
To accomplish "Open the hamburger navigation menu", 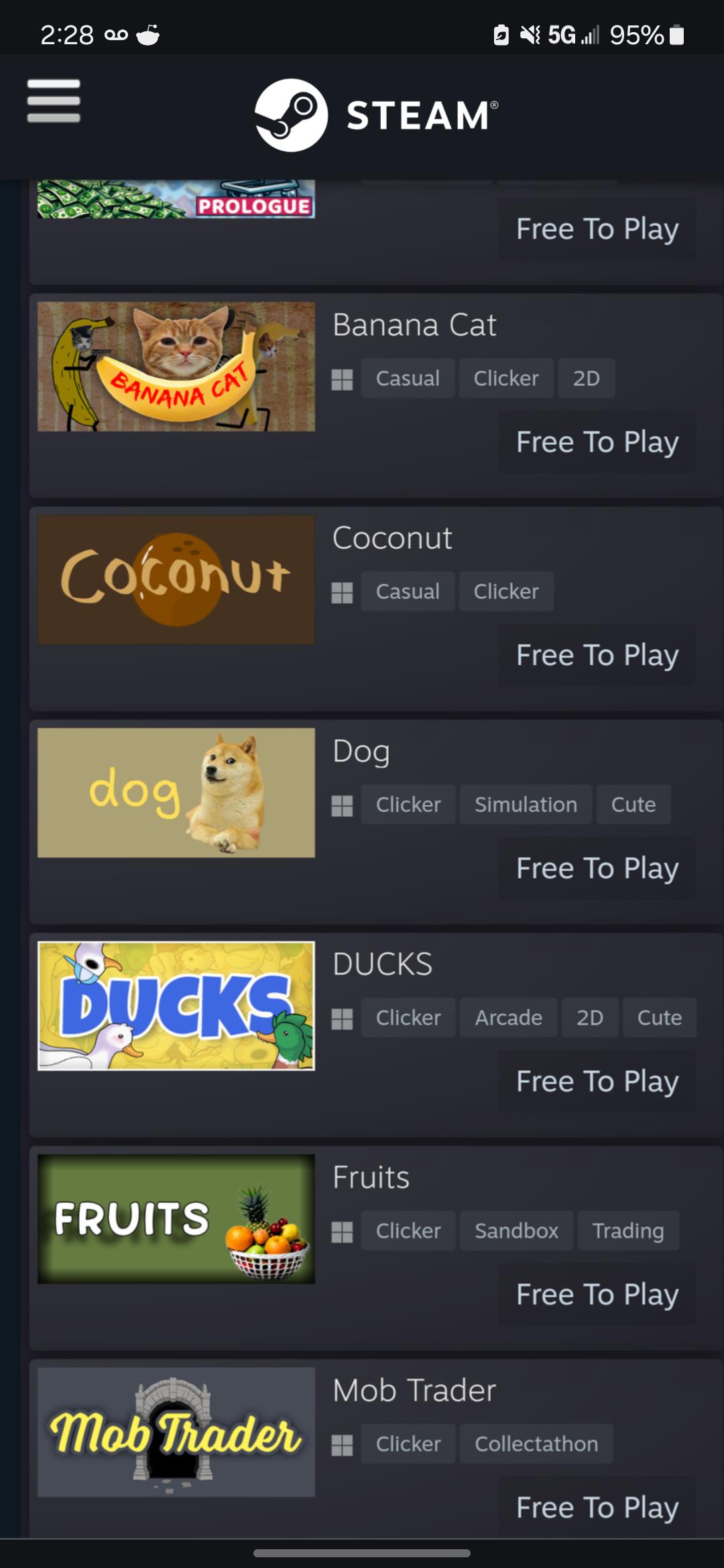I will tap(54, 101).
